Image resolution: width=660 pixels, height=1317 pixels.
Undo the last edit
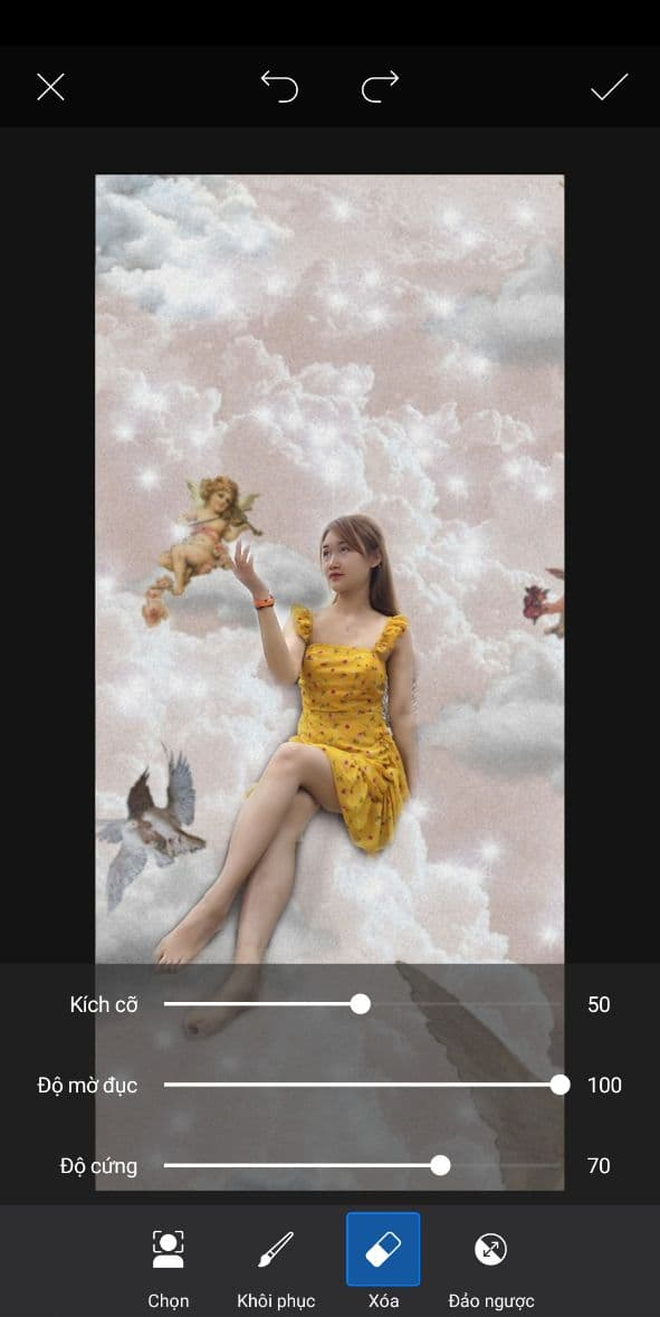pyautogui.click(x=279, y=87)
